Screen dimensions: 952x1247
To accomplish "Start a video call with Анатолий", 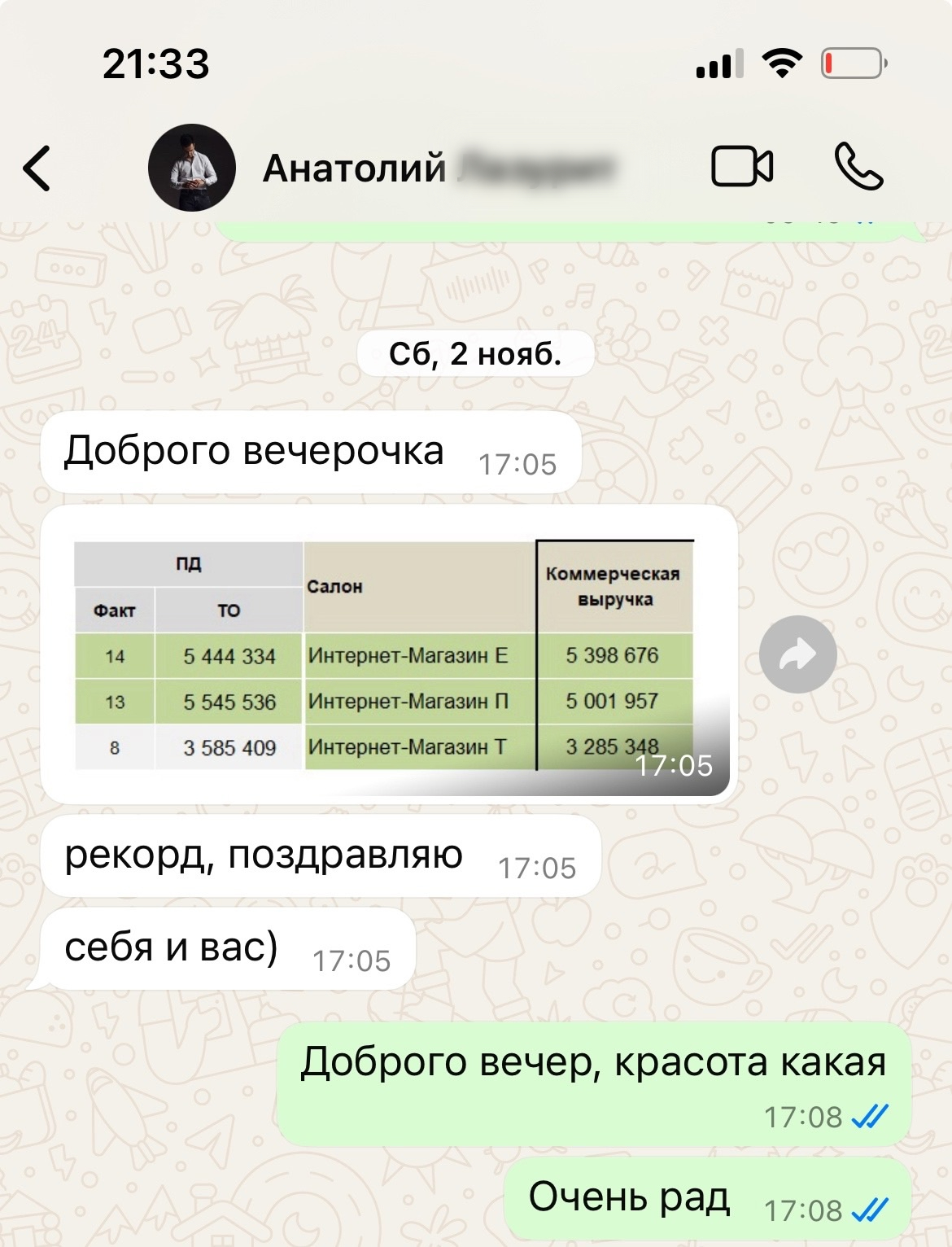I will (x=741, y=167).
